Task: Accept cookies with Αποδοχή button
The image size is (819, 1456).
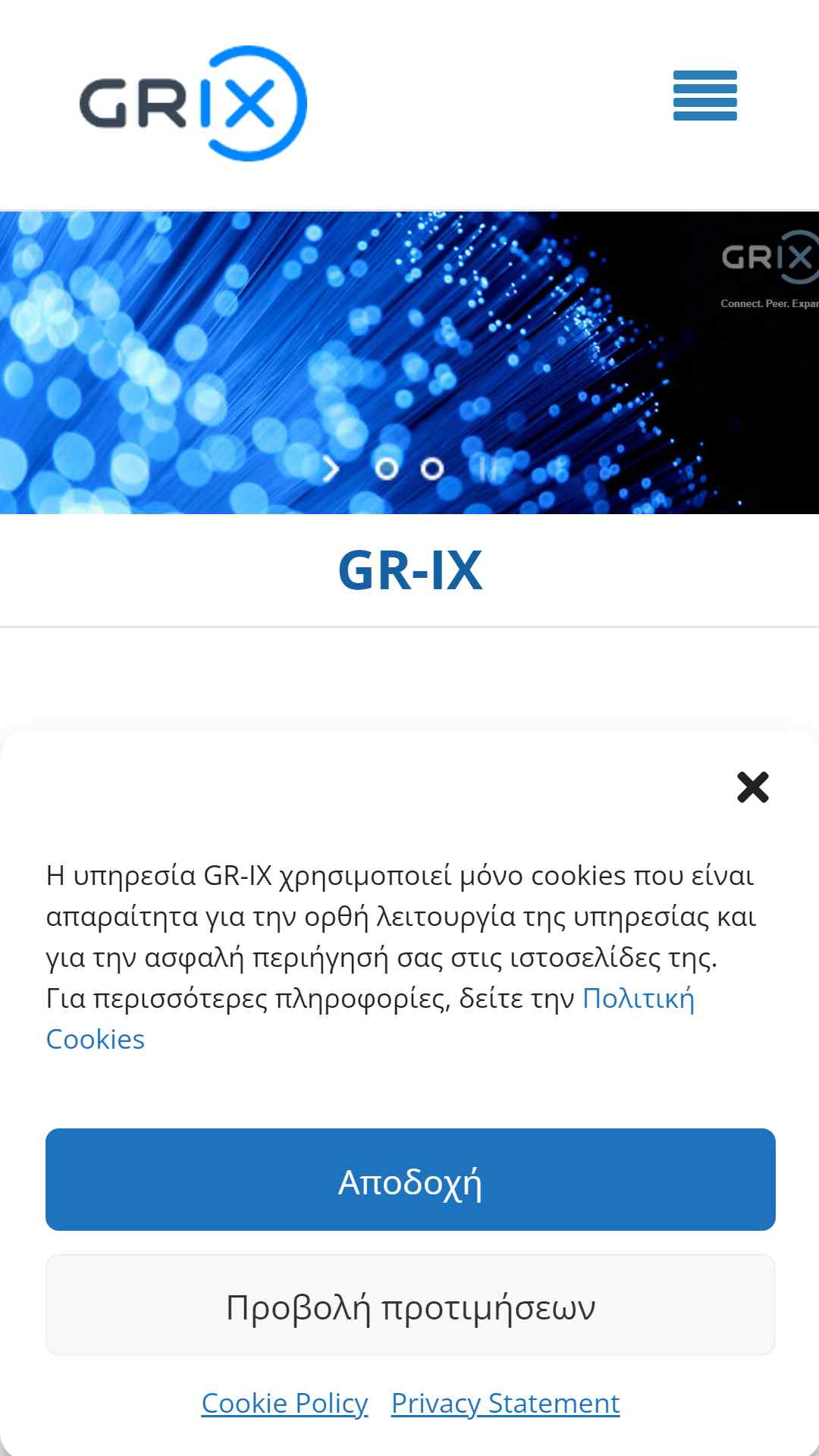Action: coord(410,1180)
